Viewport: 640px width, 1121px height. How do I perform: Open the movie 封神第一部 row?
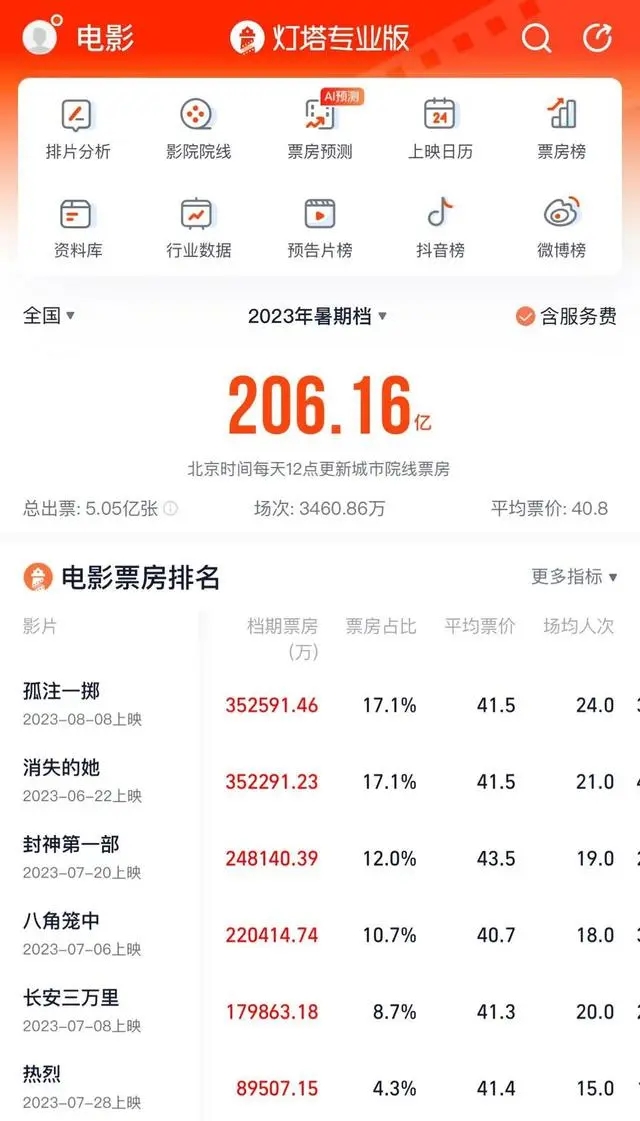tap(320, 857)
